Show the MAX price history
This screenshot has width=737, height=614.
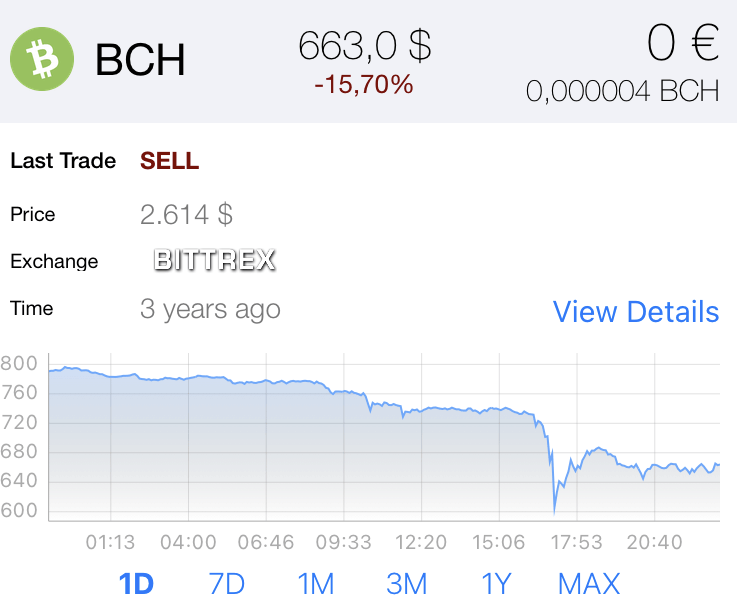(589, 584)
